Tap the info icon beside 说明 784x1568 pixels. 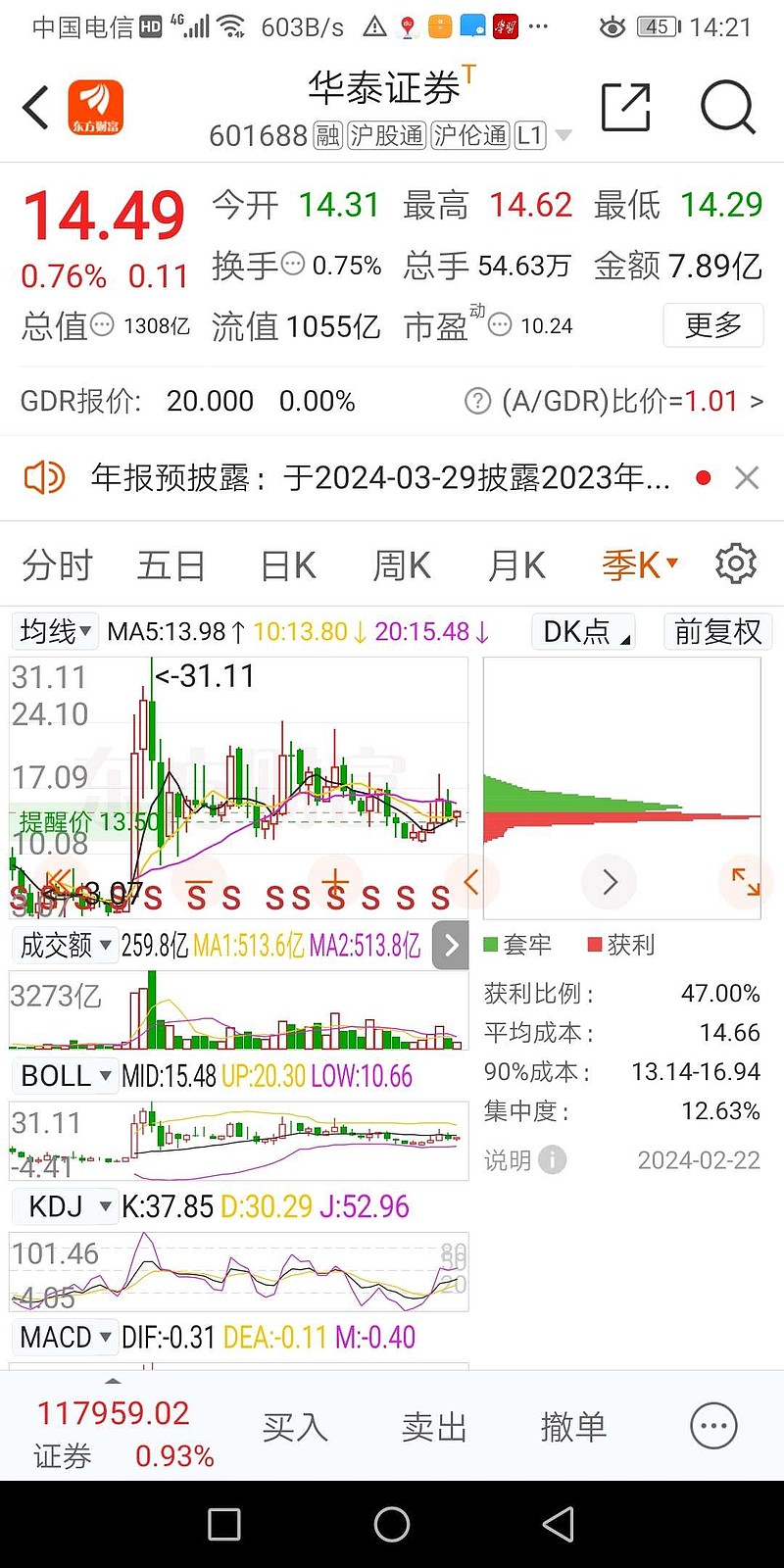(x=552, y=1159)
